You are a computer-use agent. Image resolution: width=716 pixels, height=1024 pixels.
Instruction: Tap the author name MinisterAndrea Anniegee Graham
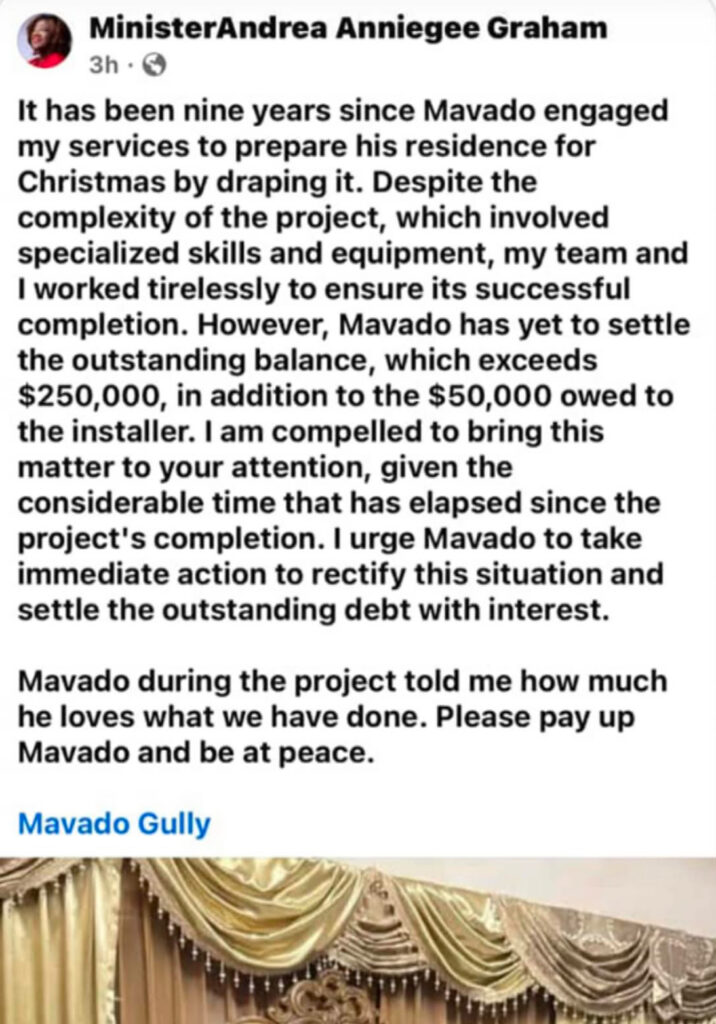point(347,29)
